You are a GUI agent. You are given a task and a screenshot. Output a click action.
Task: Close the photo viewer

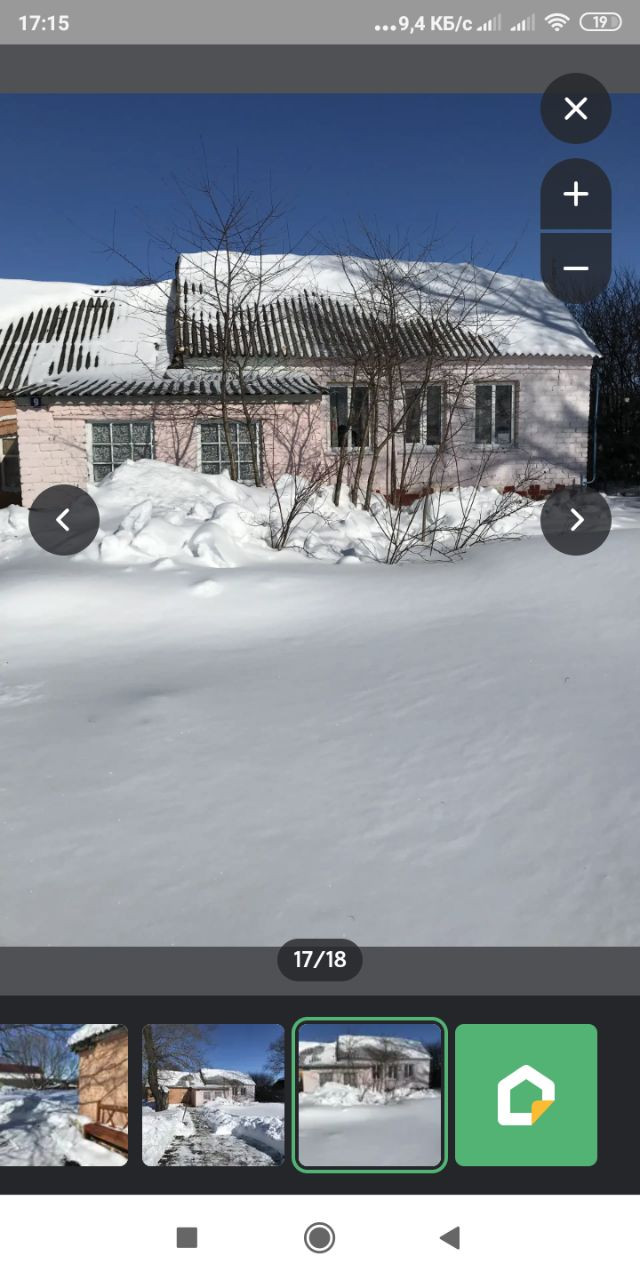[576, 109]
